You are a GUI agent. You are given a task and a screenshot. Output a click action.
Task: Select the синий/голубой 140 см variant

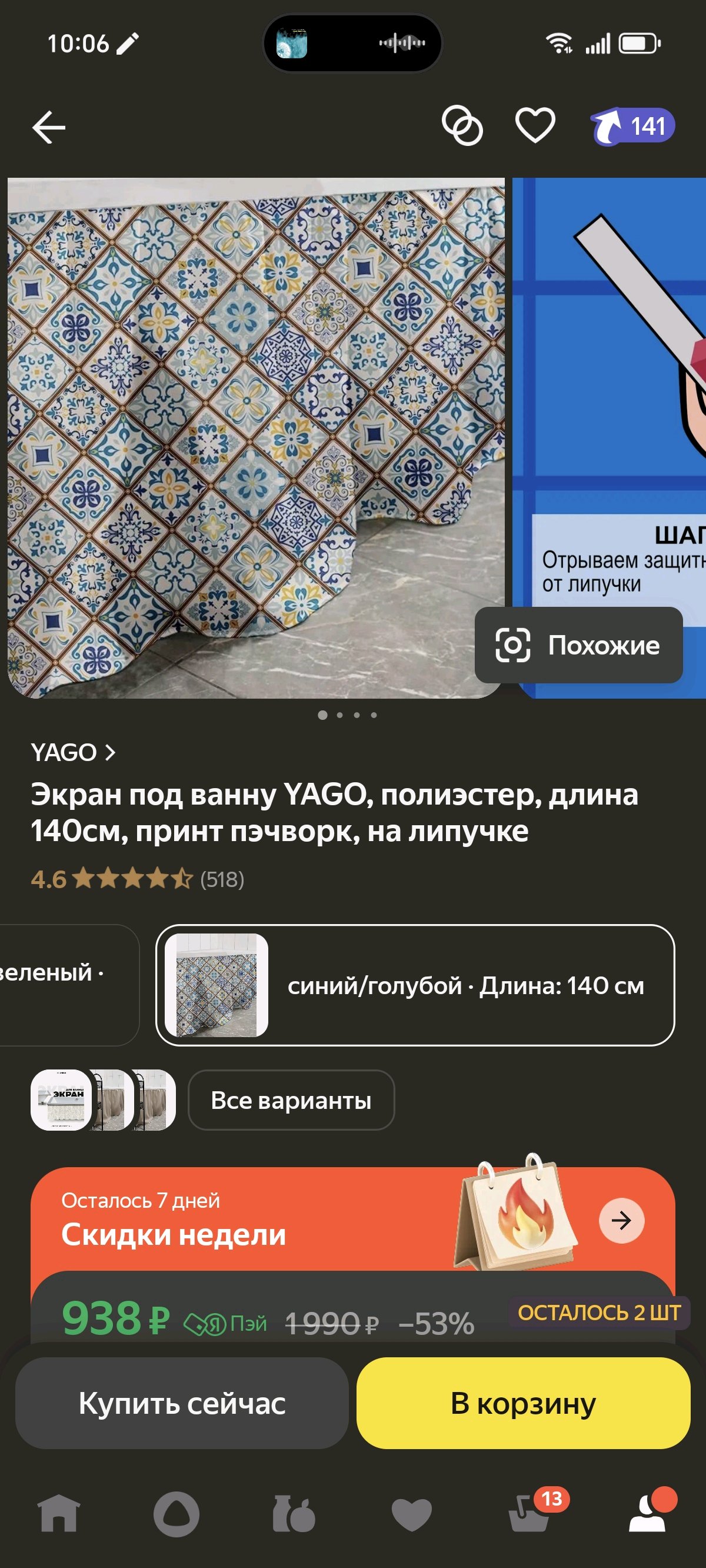(x=415, y=985)
